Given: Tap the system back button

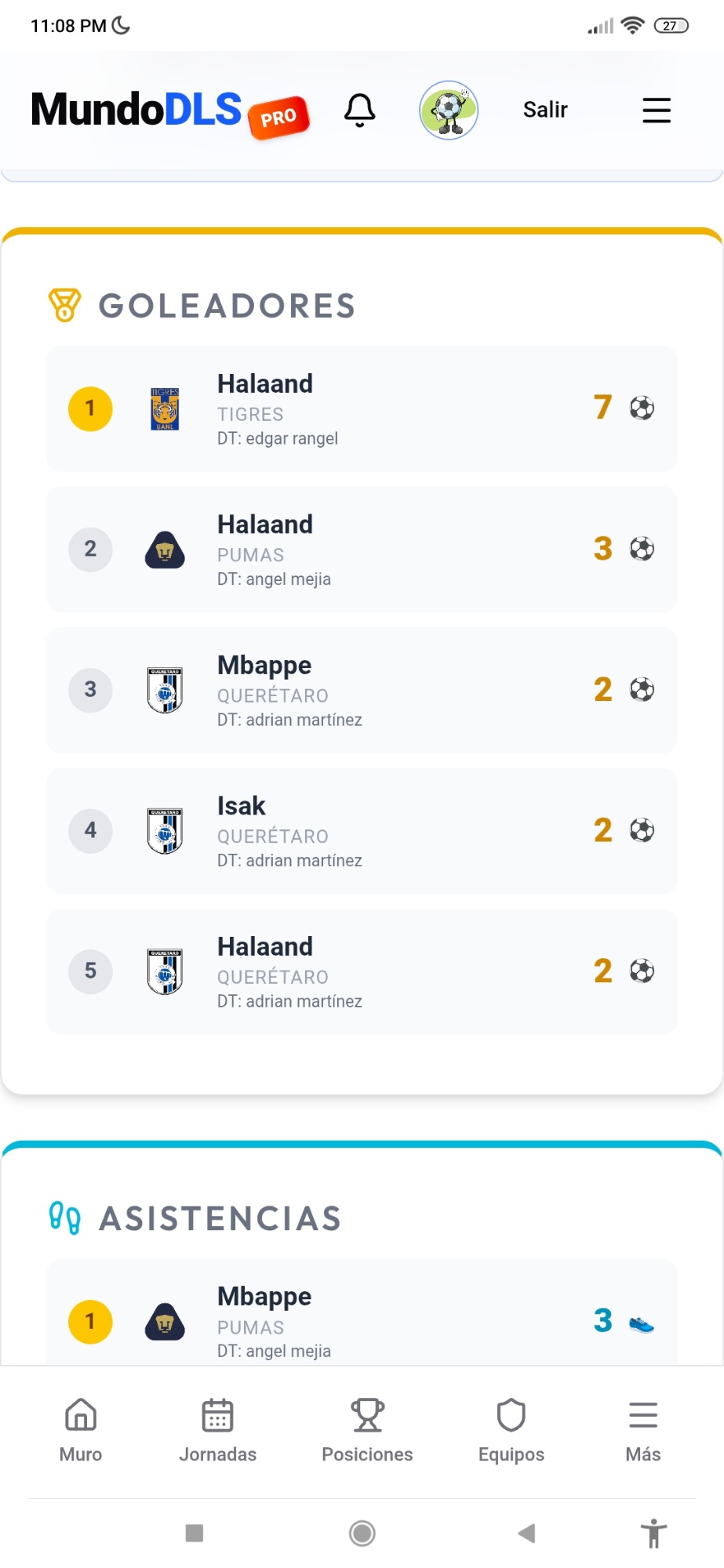Looking at the screenshot, I should (526, 1533).
